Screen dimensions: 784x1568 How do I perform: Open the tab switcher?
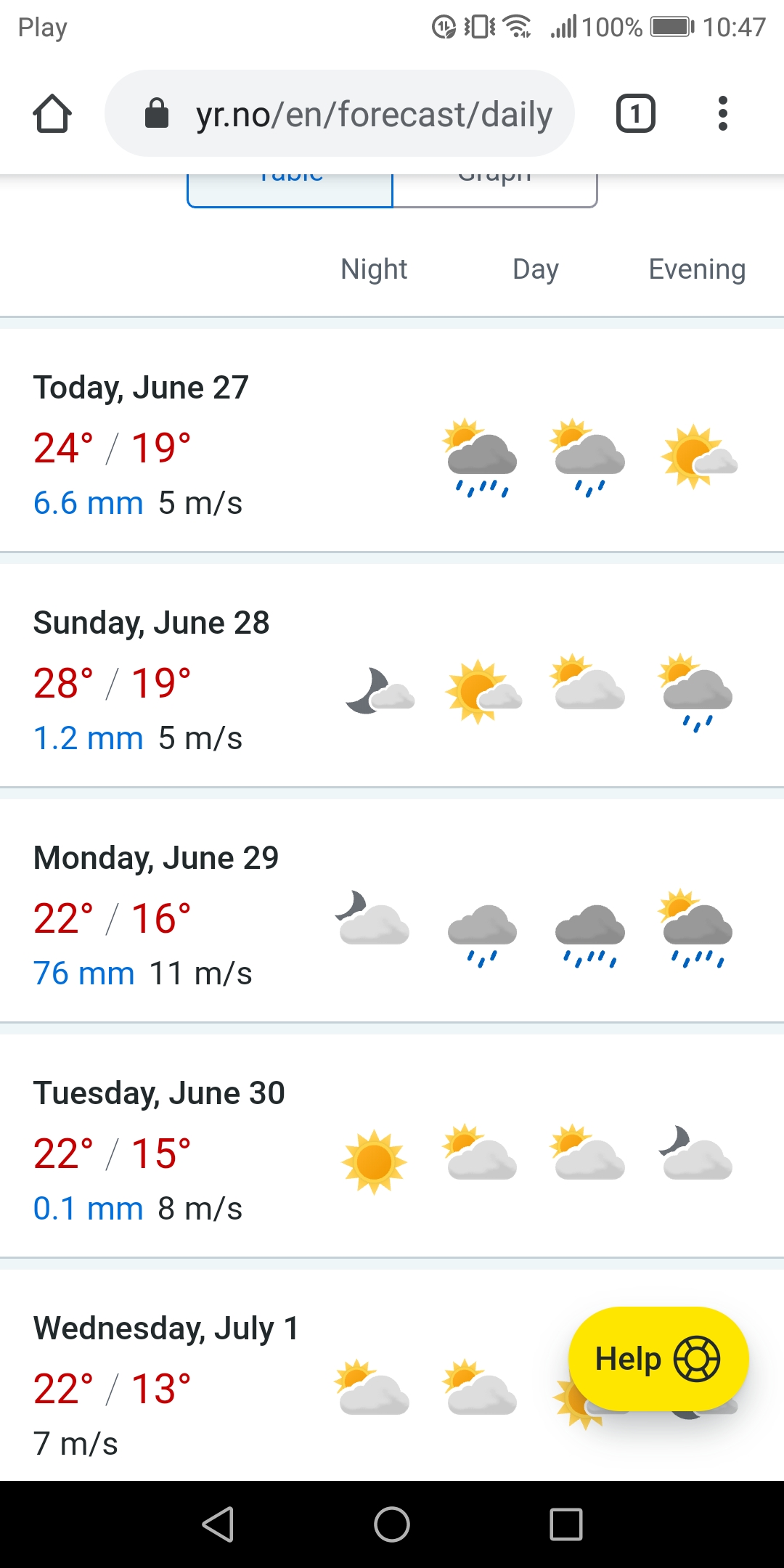[x=635, y=114]
